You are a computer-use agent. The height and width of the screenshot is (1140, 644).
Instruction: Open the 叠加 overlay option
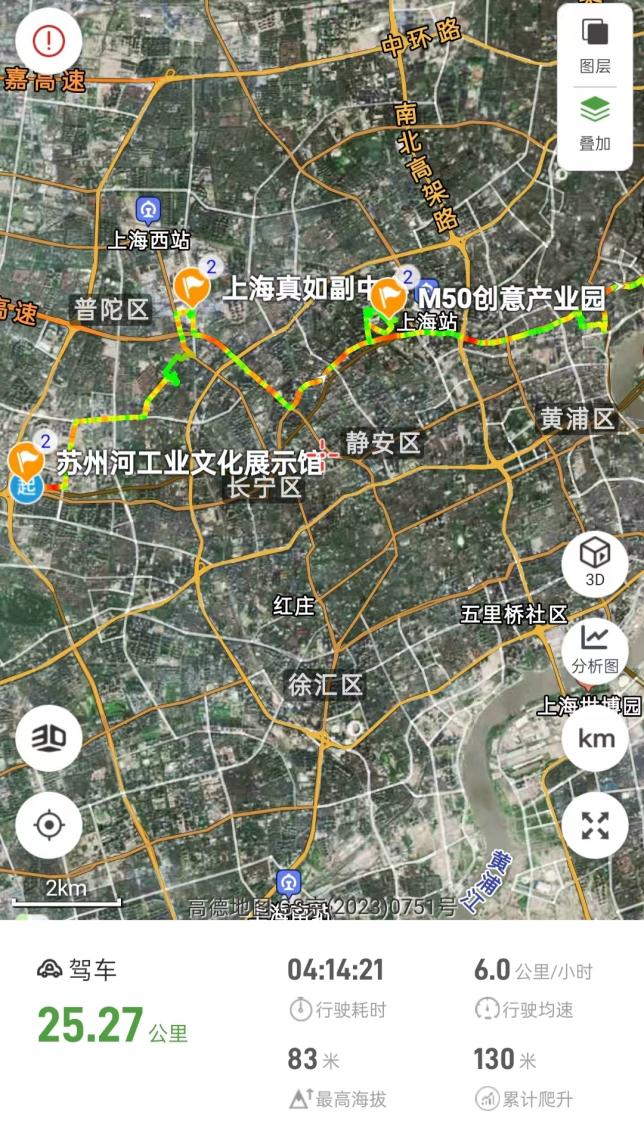(595, 121)
